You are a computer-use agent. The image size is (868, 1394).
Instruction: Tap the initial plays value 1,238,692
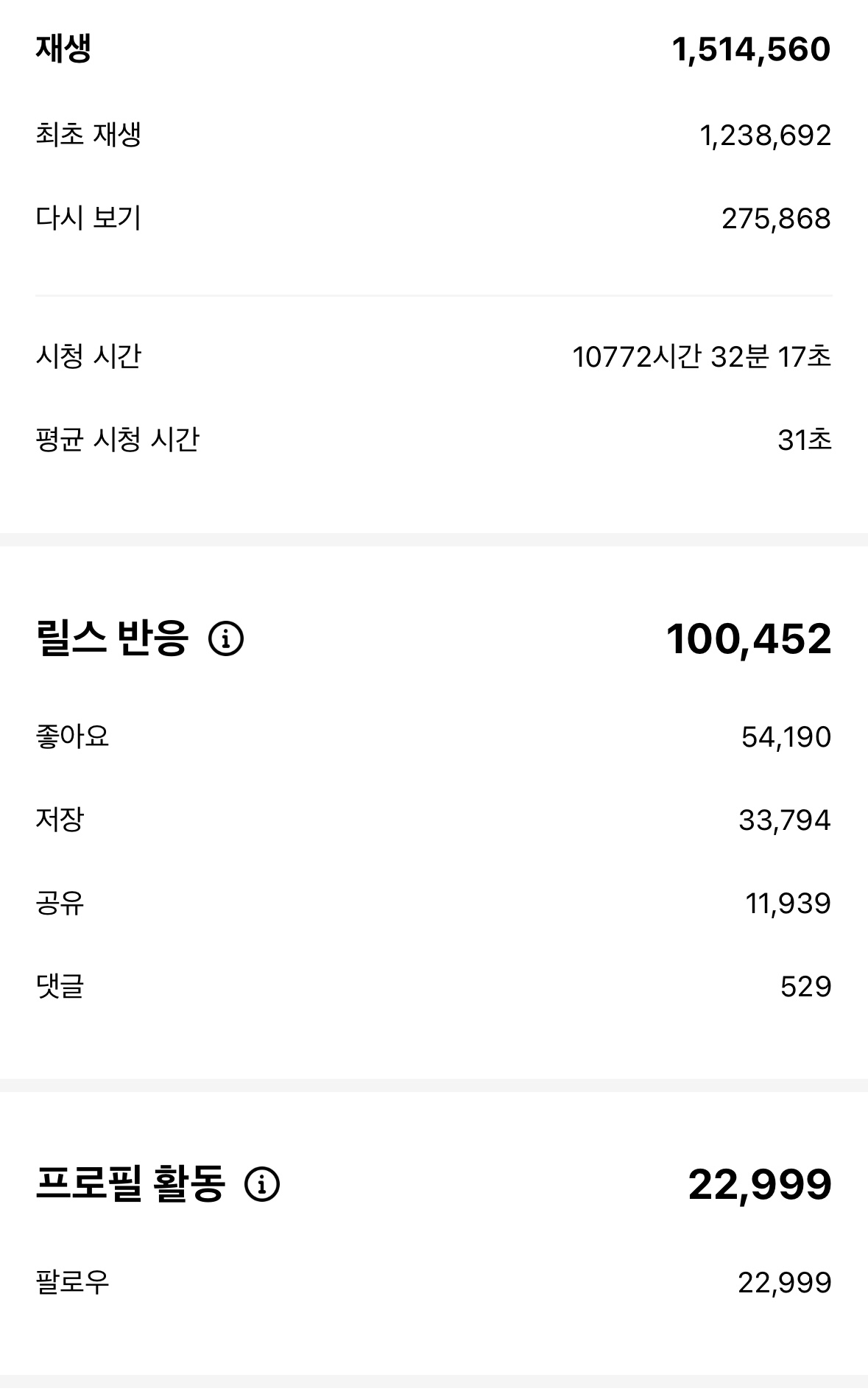(769, 134)
